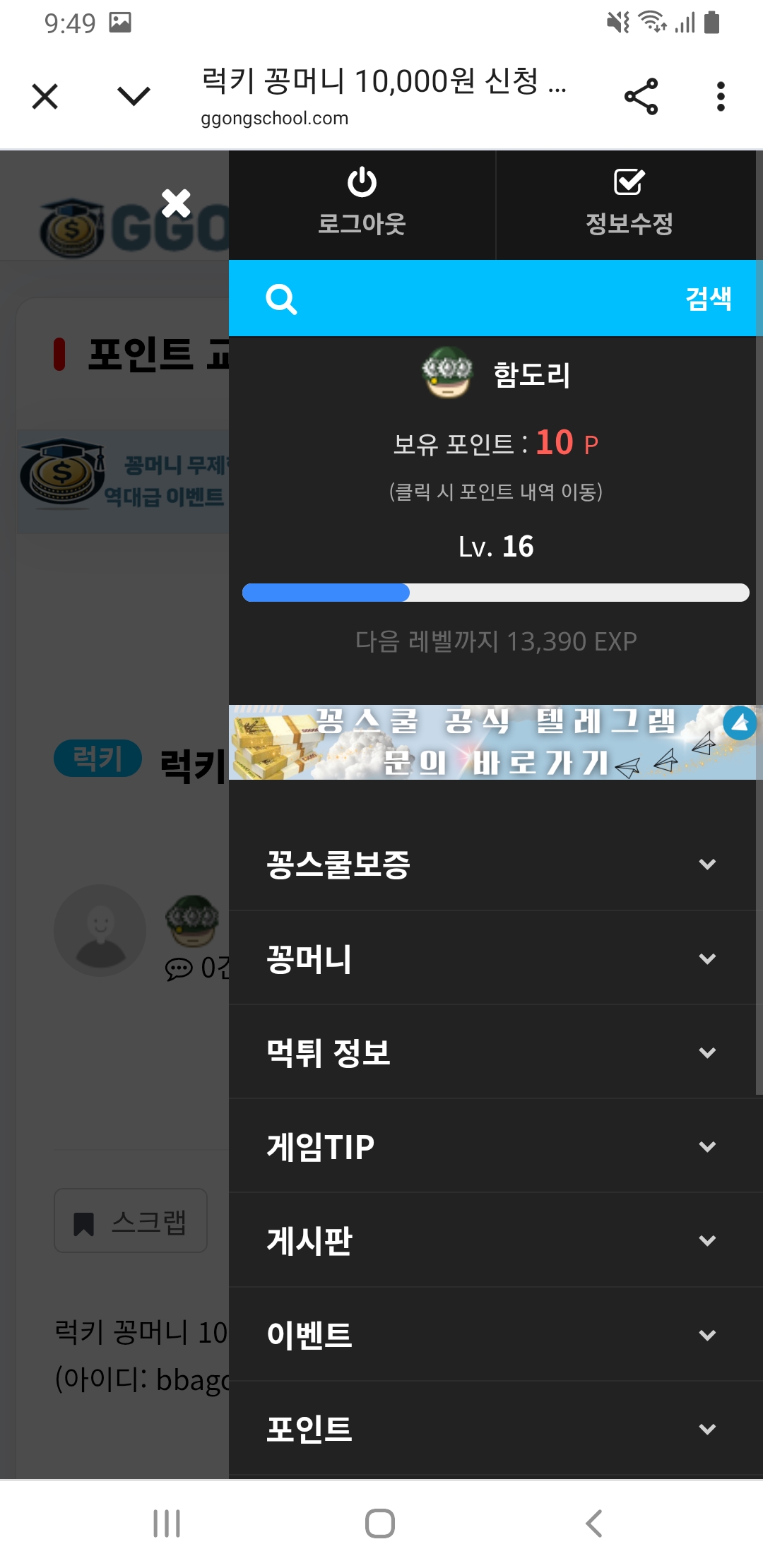This screenshot has width=763, height=1568.
Task: Open the Telegram inquiry banner
Action: [x=495, y=742]
